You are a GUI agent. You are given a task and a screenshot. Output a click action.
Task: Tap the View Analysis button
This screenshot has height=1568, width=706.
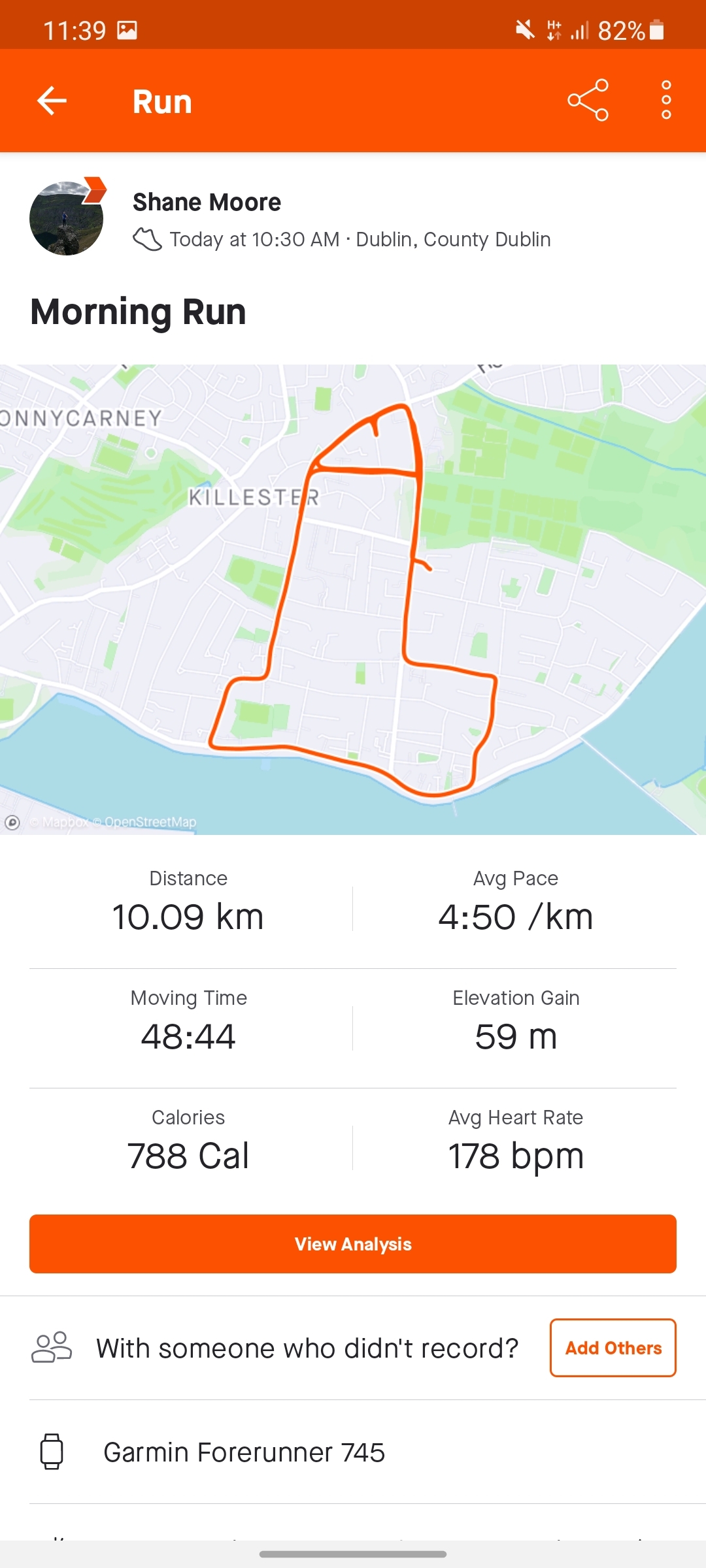(353, 1243)
